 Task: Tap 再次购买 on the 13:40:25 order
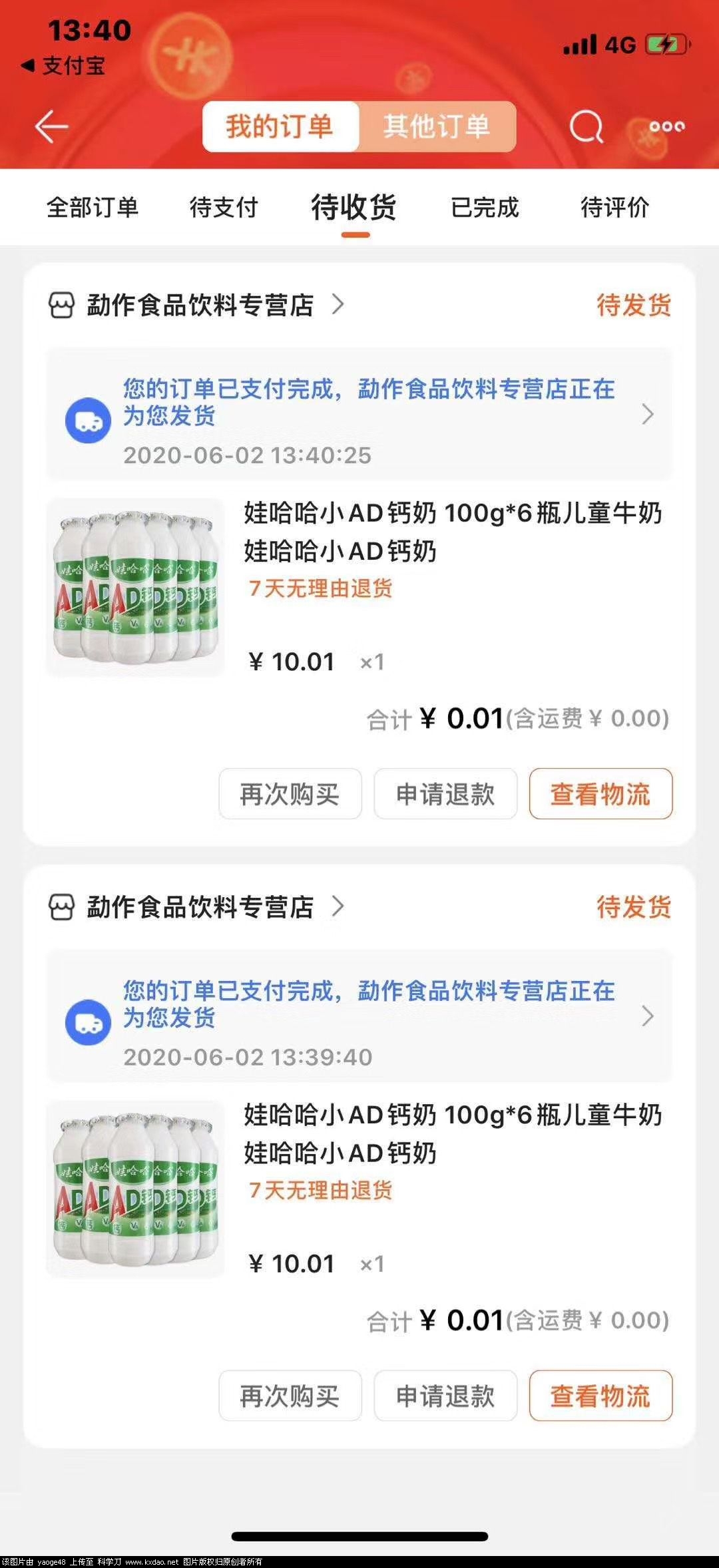coord(290,794)
